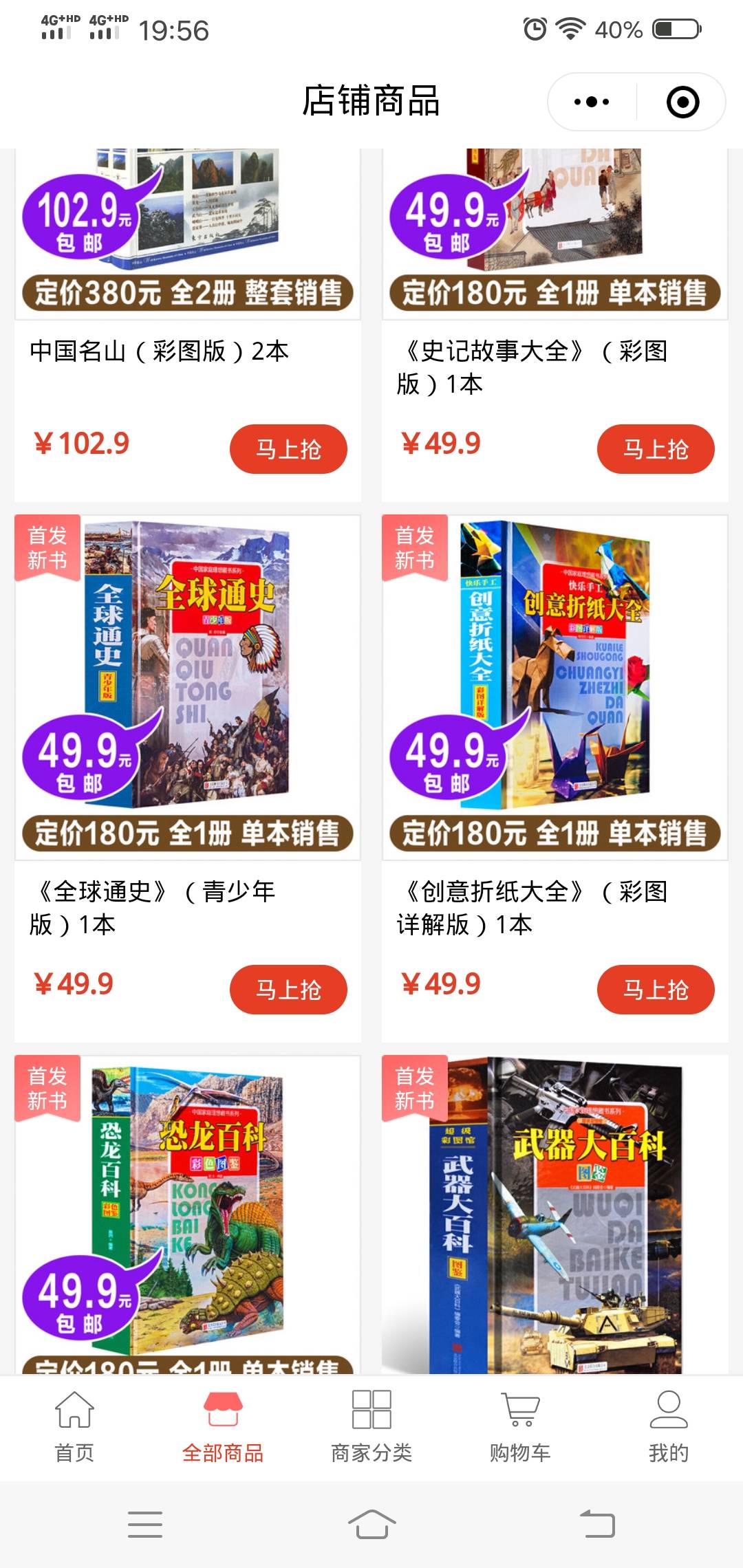Tap 马上抢 for 中国名山 book set
Screen dimensions: 743x1568
288,448
